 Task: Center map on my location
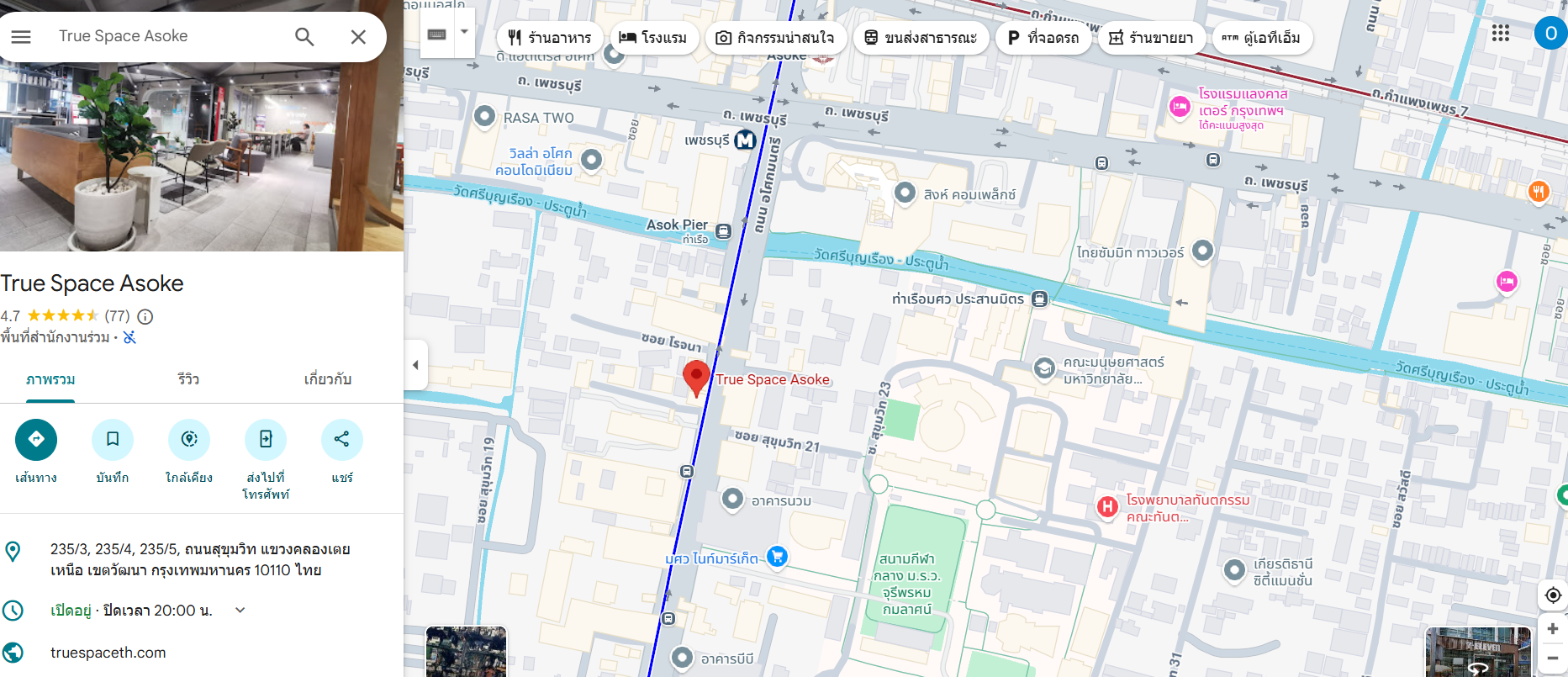click(x=1552, y=595)
